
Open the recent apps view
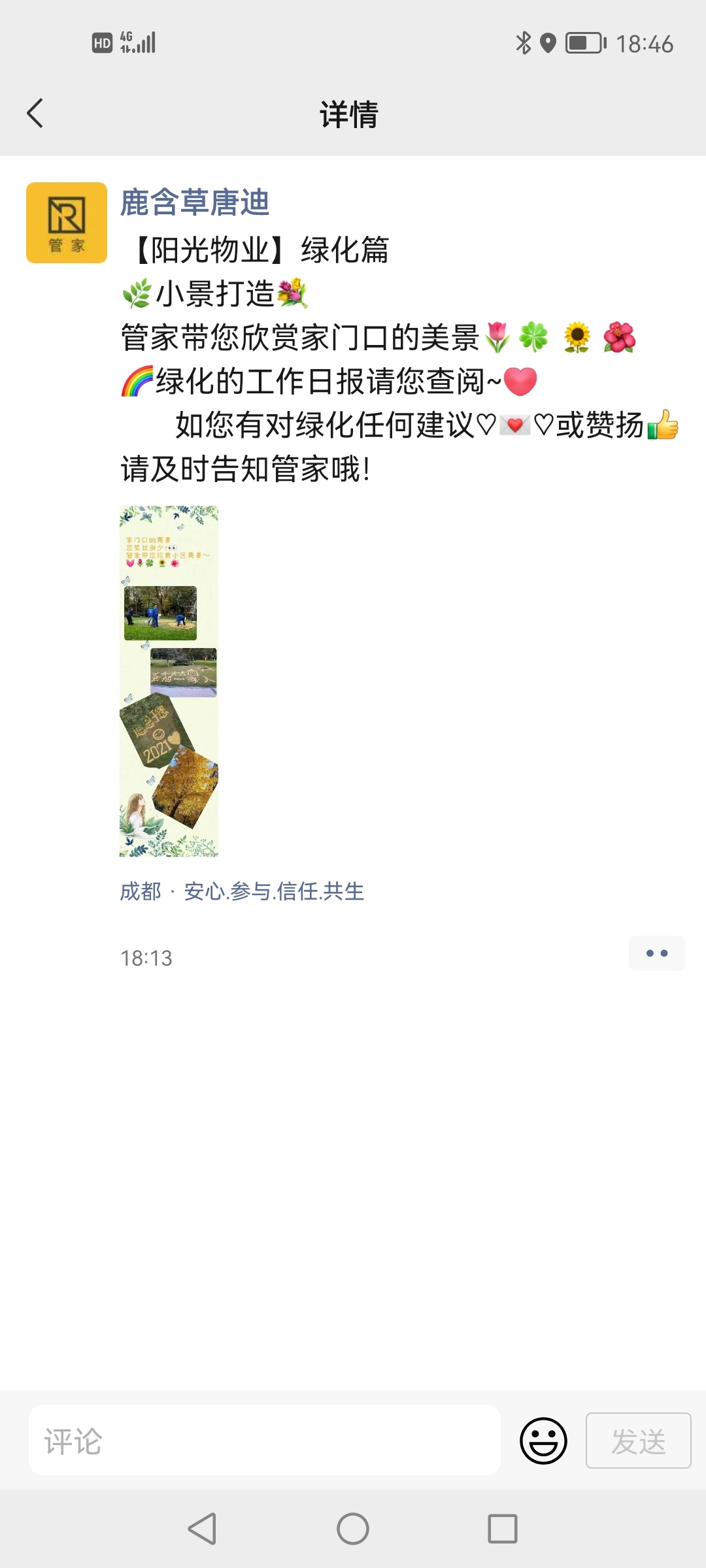click(x=503, y=1529)
